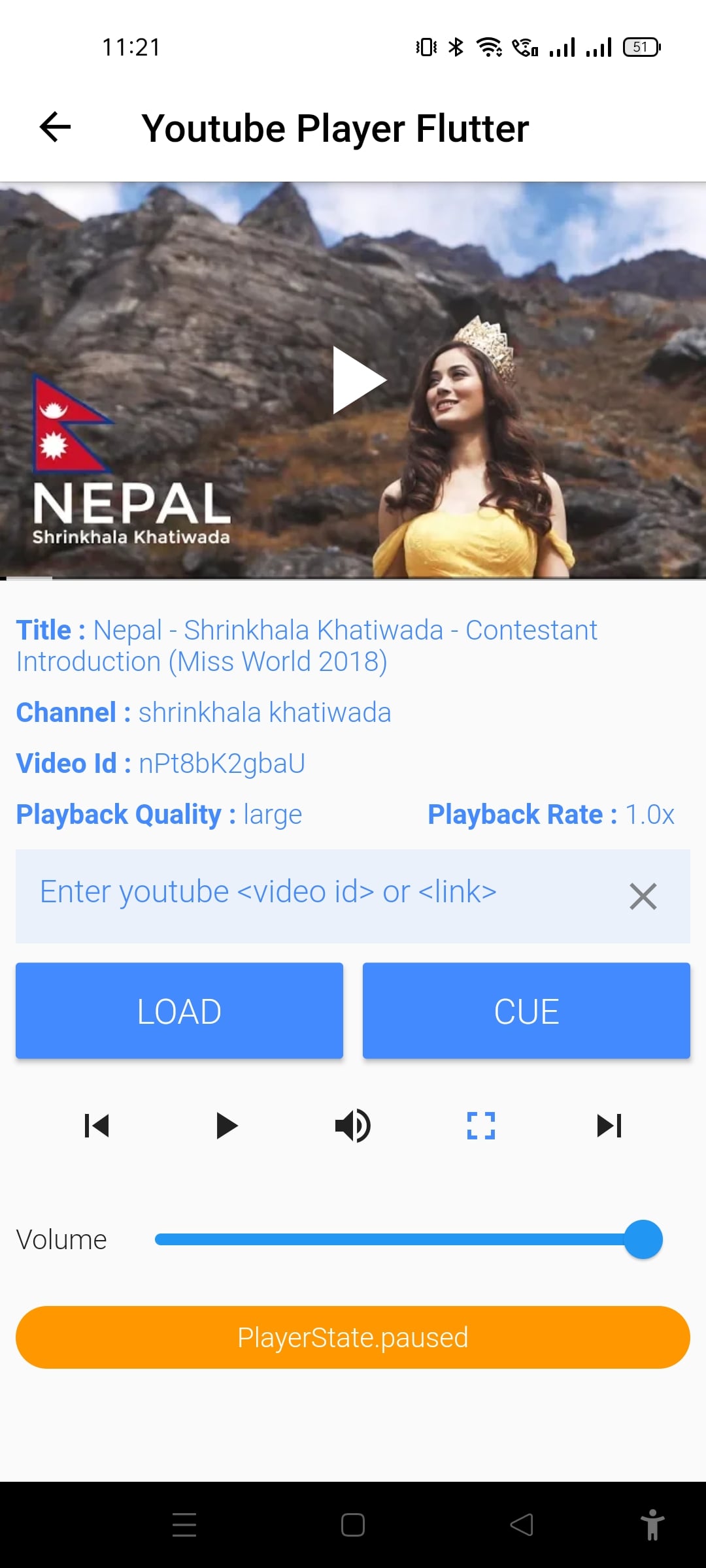The image size is (706, 1568).
Task: Skip to the next video
Action: 609,1126
